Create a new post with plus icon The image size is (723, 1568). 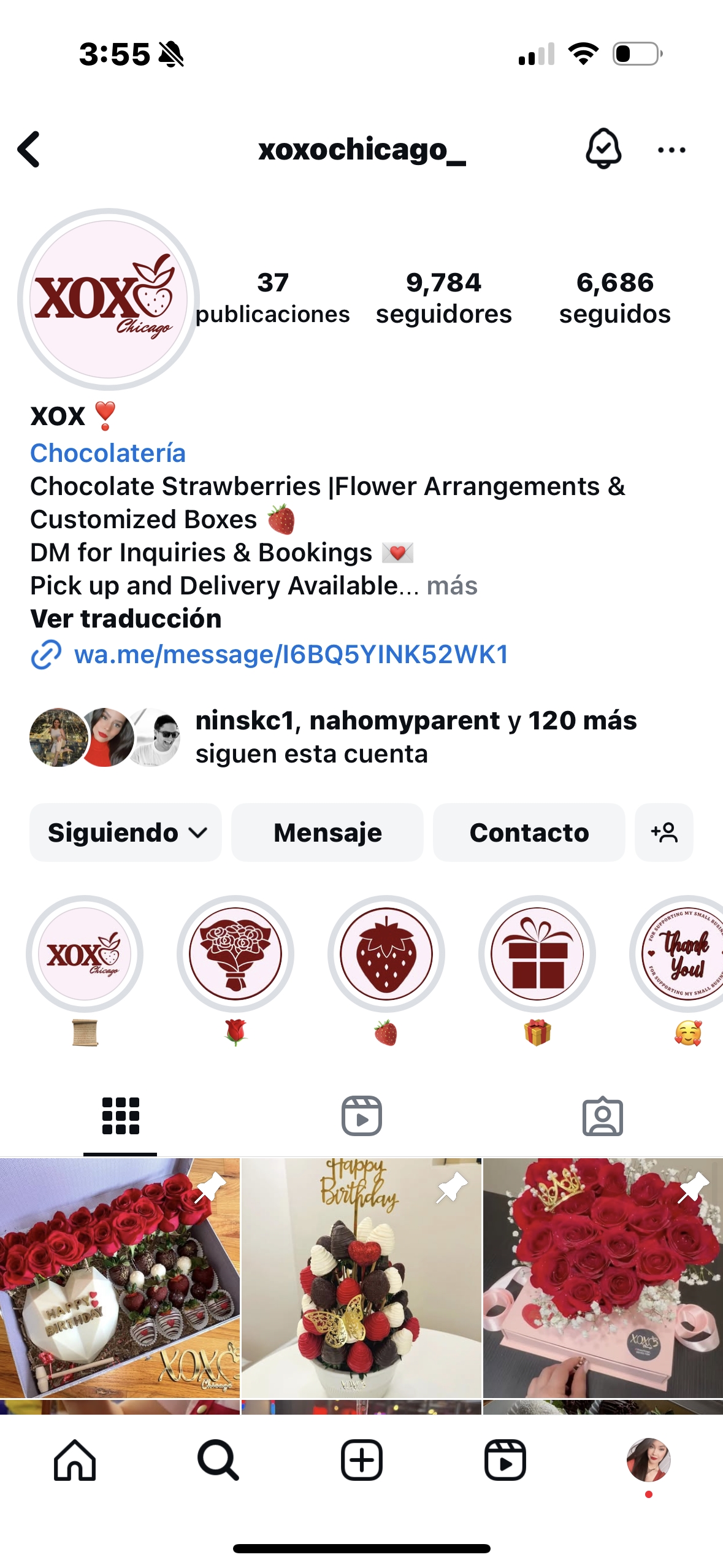click(362, 1460)
